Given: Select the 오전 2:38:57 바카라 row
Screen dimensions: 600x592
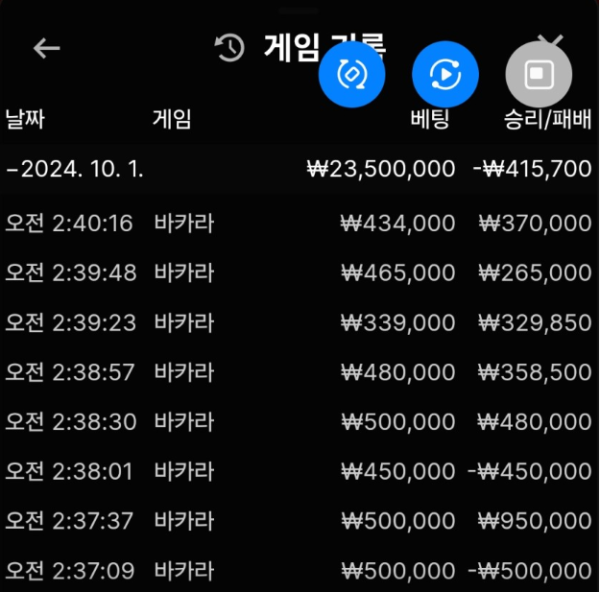Looking at the screenshot, I should tap(299, 373).
